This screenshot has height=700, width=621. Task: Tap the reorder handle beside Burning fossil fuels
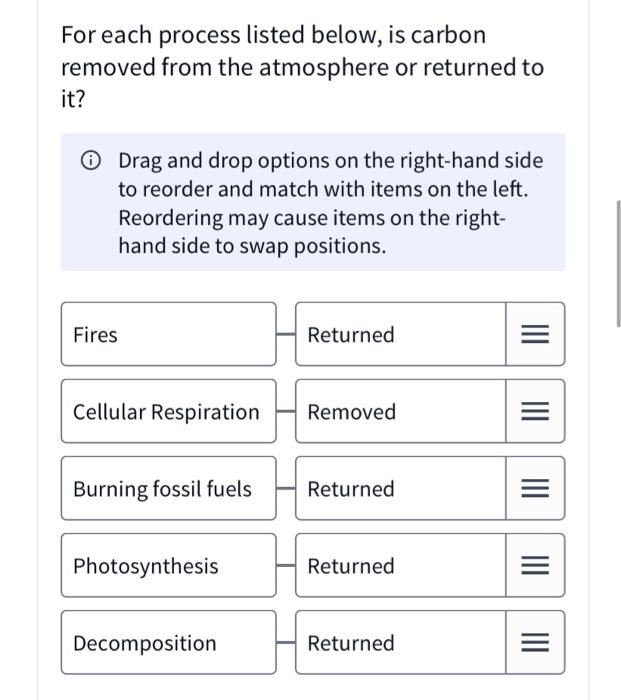pyautogui.click(x=535, y=489)
